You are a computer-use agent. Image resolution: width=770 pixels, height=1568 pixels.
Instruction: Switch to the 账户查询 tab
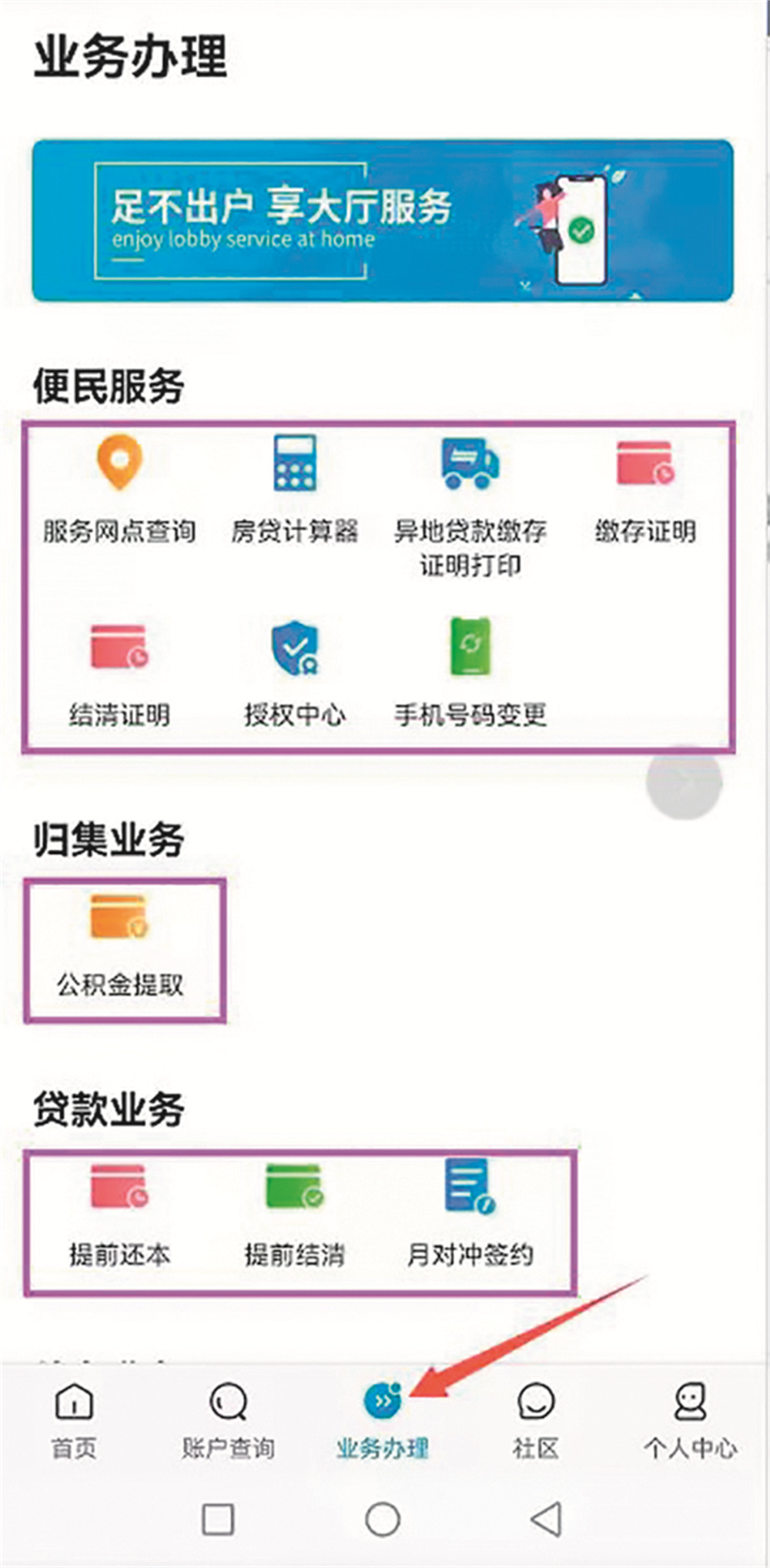point(228,1421)
